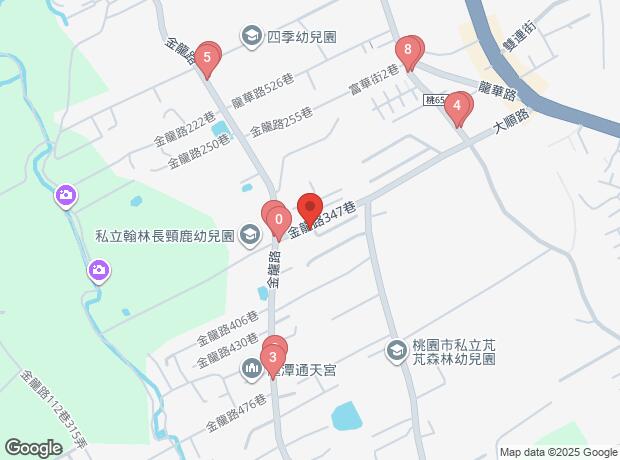The width and height of the screenshot is (620, 460).
Task: Open the 桃園市私立芃芃森林幼兒園 place icon
Action: coord(397,351)
